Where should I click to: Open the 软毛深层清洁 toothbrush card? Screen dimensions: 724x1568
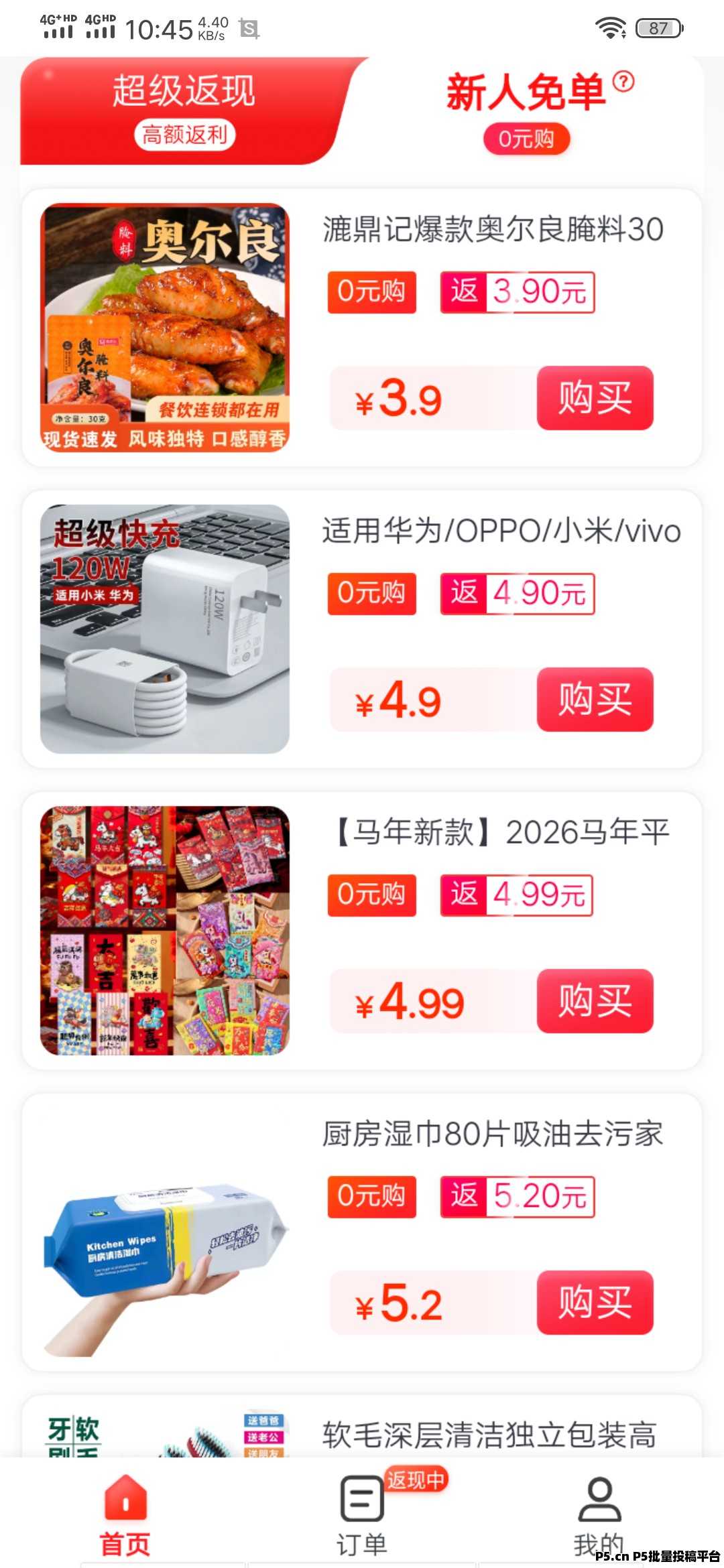tap(489, 1434)
